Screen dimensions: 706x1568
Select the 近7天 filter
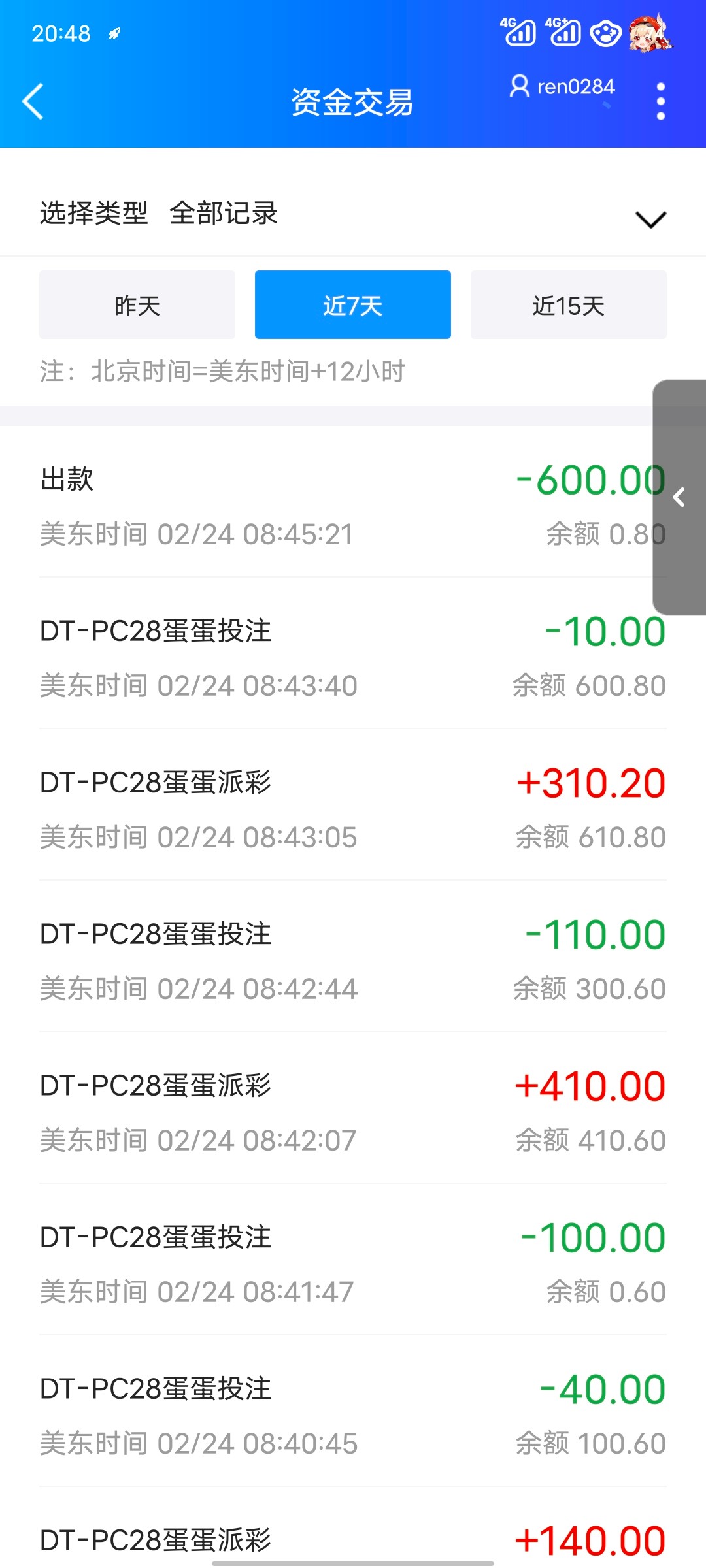click(353, 305)
